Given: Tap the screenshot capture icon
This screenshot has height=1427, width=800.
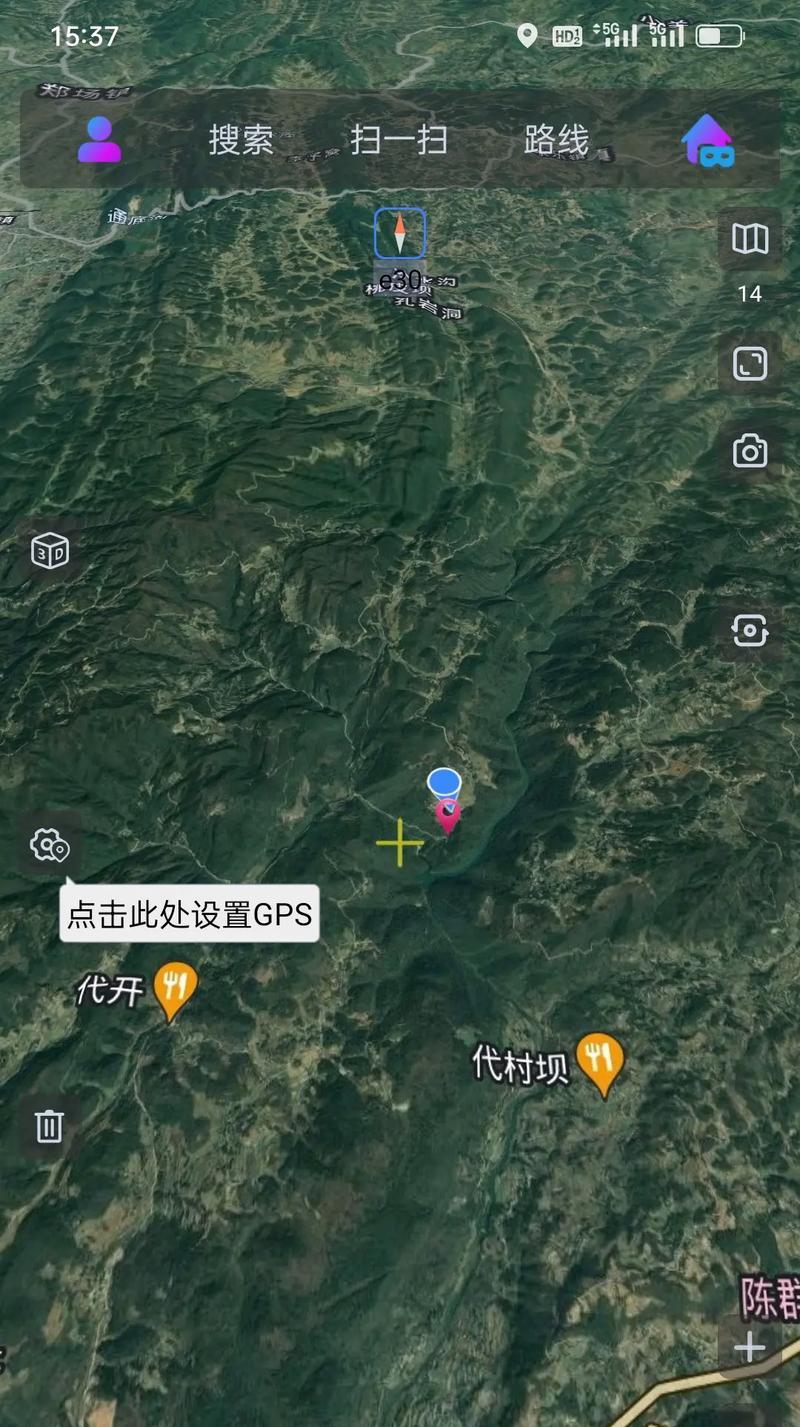Looking at the screenshot, I should click(750, 630).
